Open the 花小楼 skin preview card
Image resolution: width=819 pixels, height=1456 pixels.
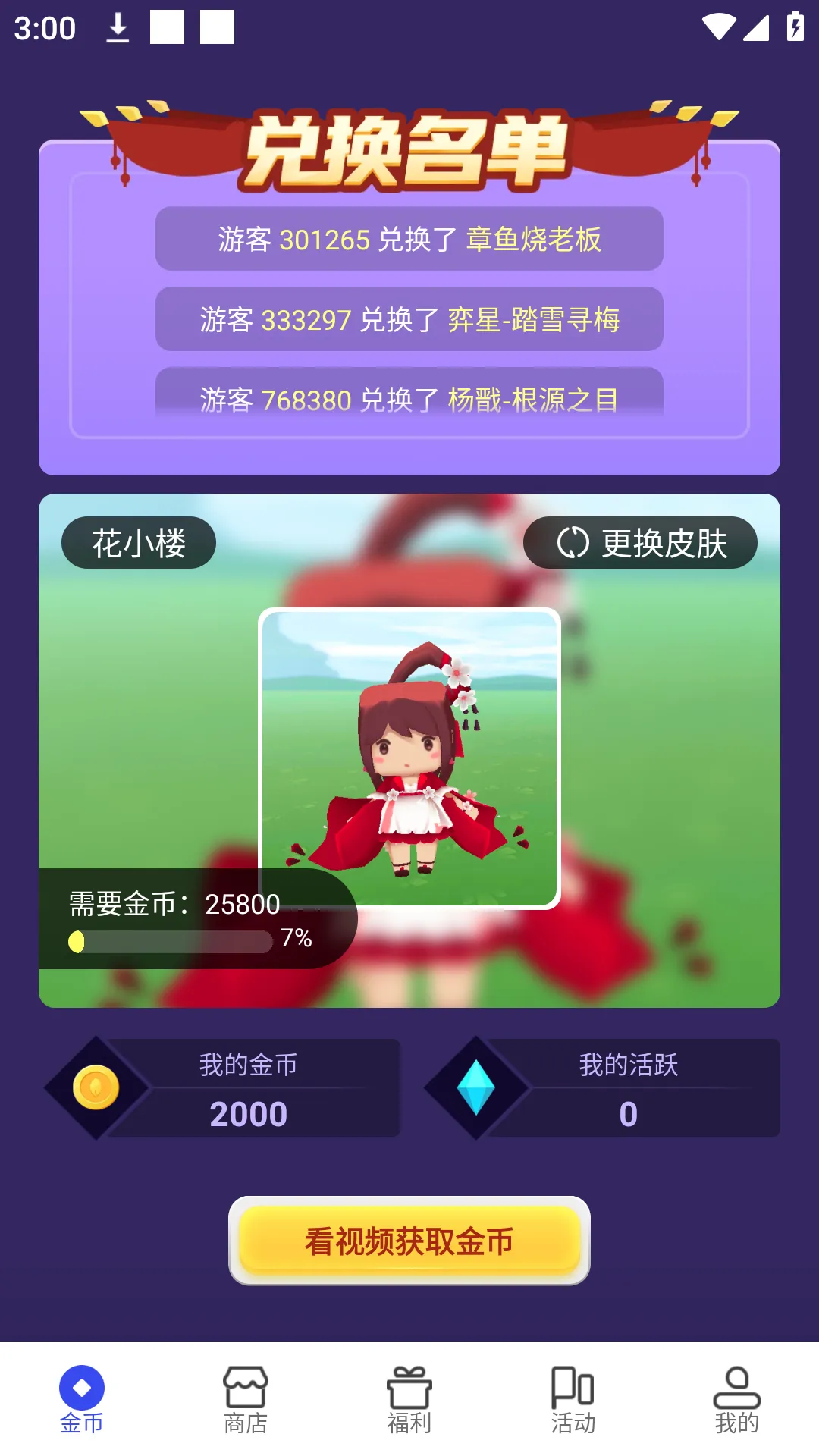pos(409,758)
